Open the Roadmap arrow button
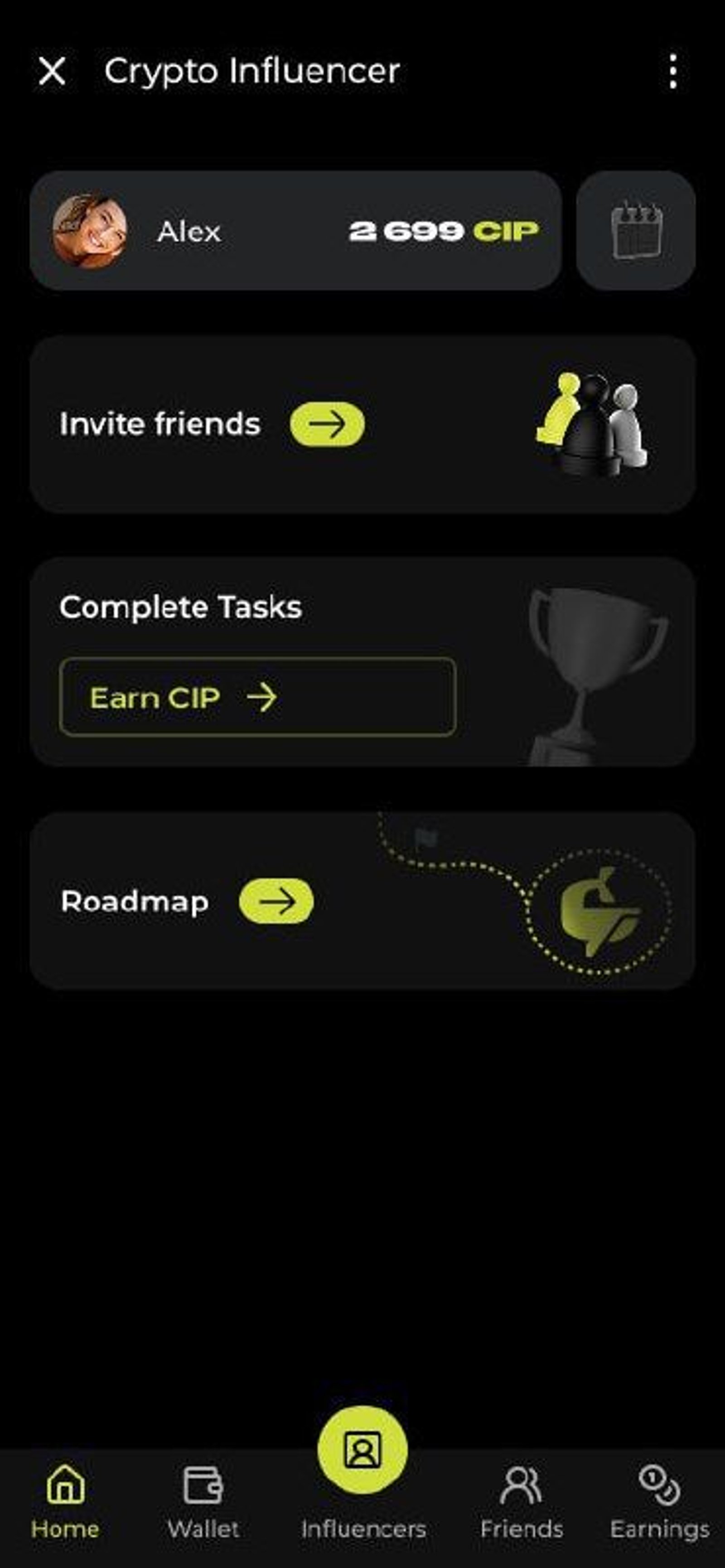Screen dimensions: 725x1568 pyautogui.click(x=276, y=901)
